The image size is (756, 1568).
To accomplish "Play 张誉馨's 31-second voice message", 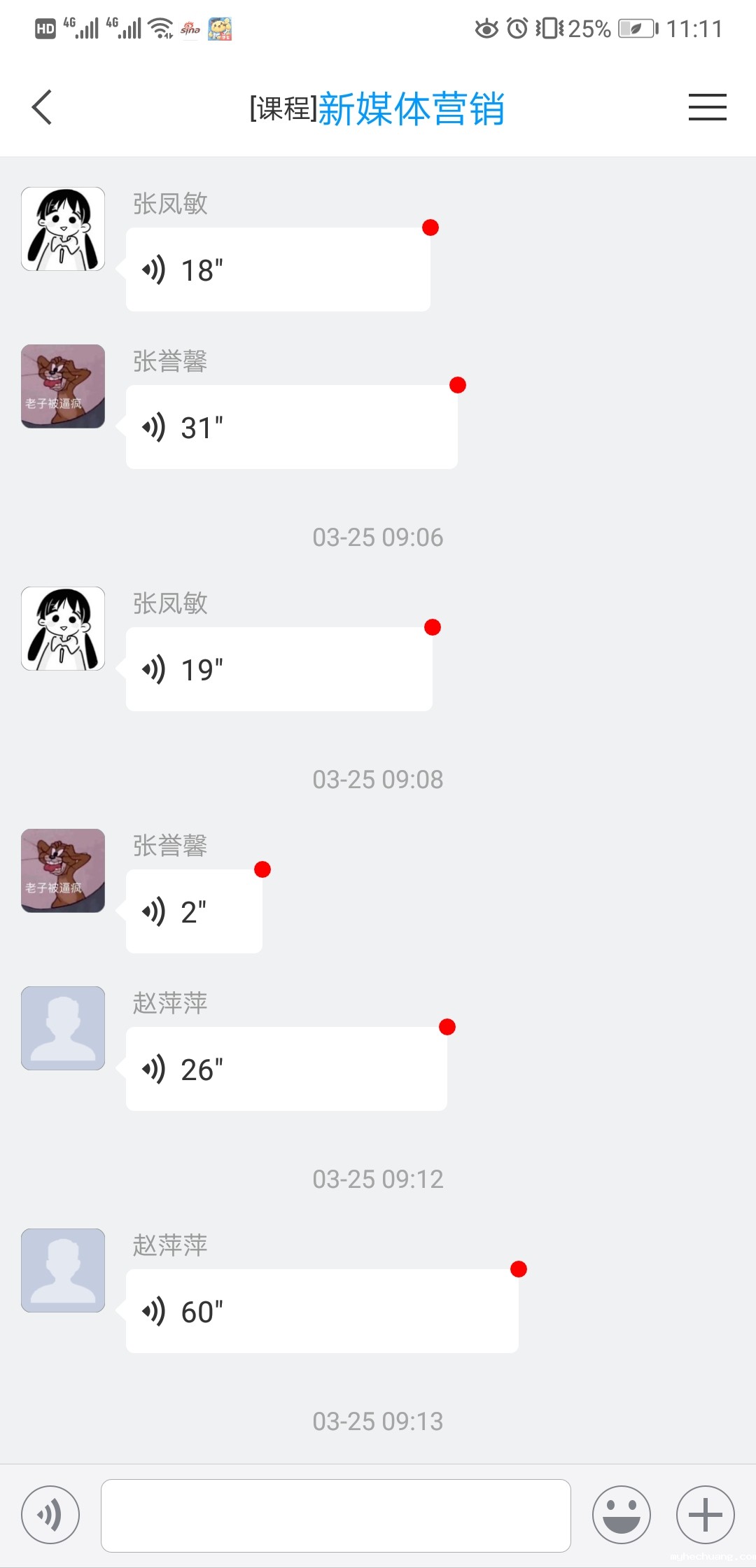I will point(291,427).
